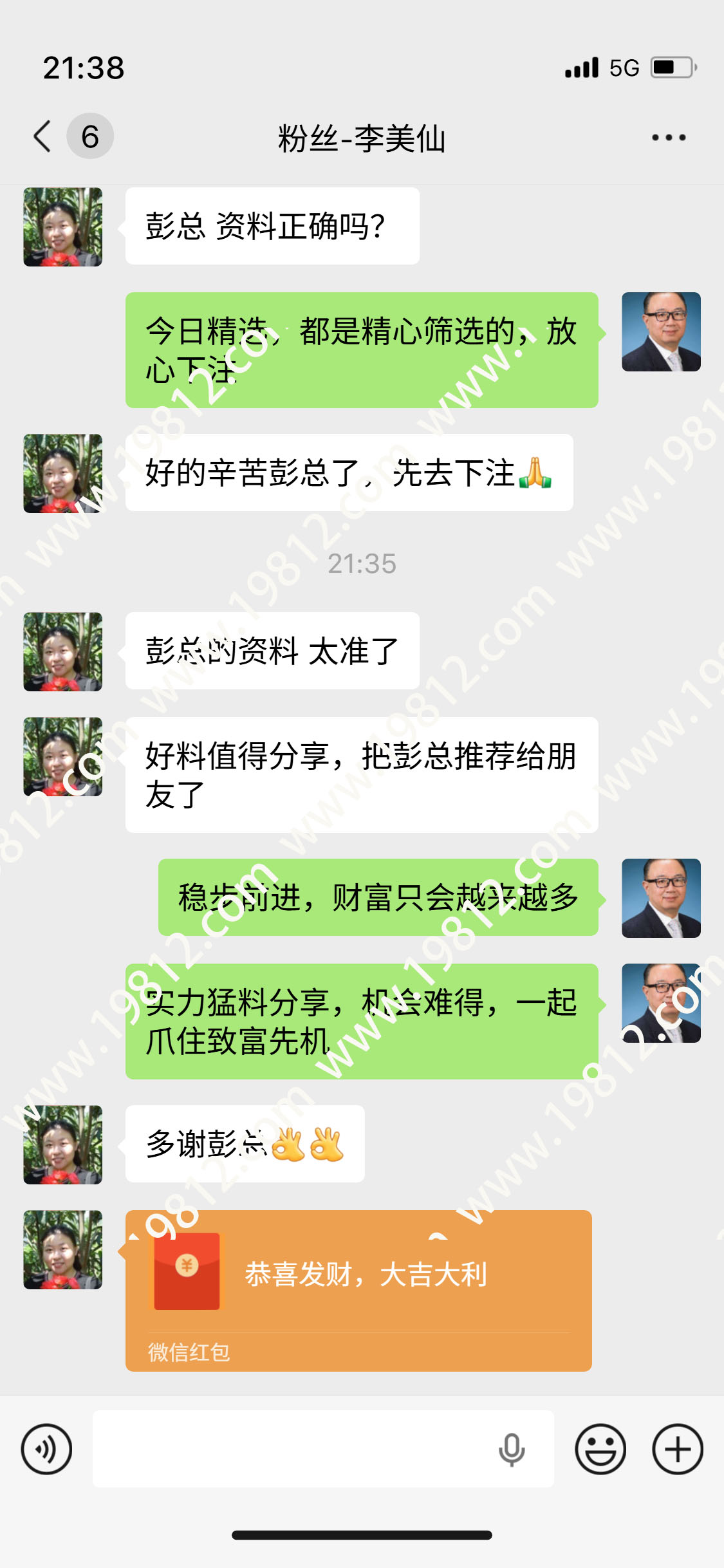Open the plus attachments panel

pos(677,1449)
